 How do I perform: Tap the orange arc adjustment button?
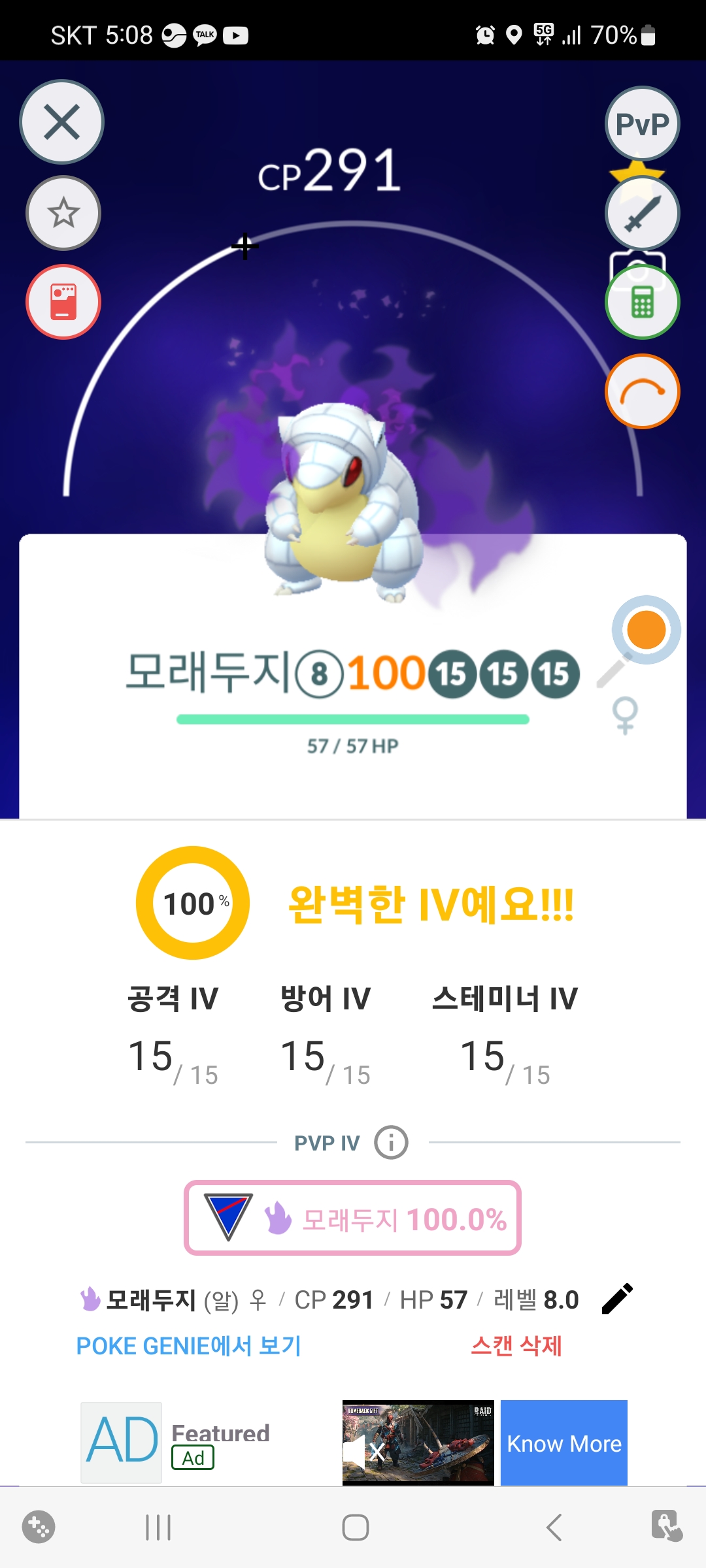[x=642, y=391]
